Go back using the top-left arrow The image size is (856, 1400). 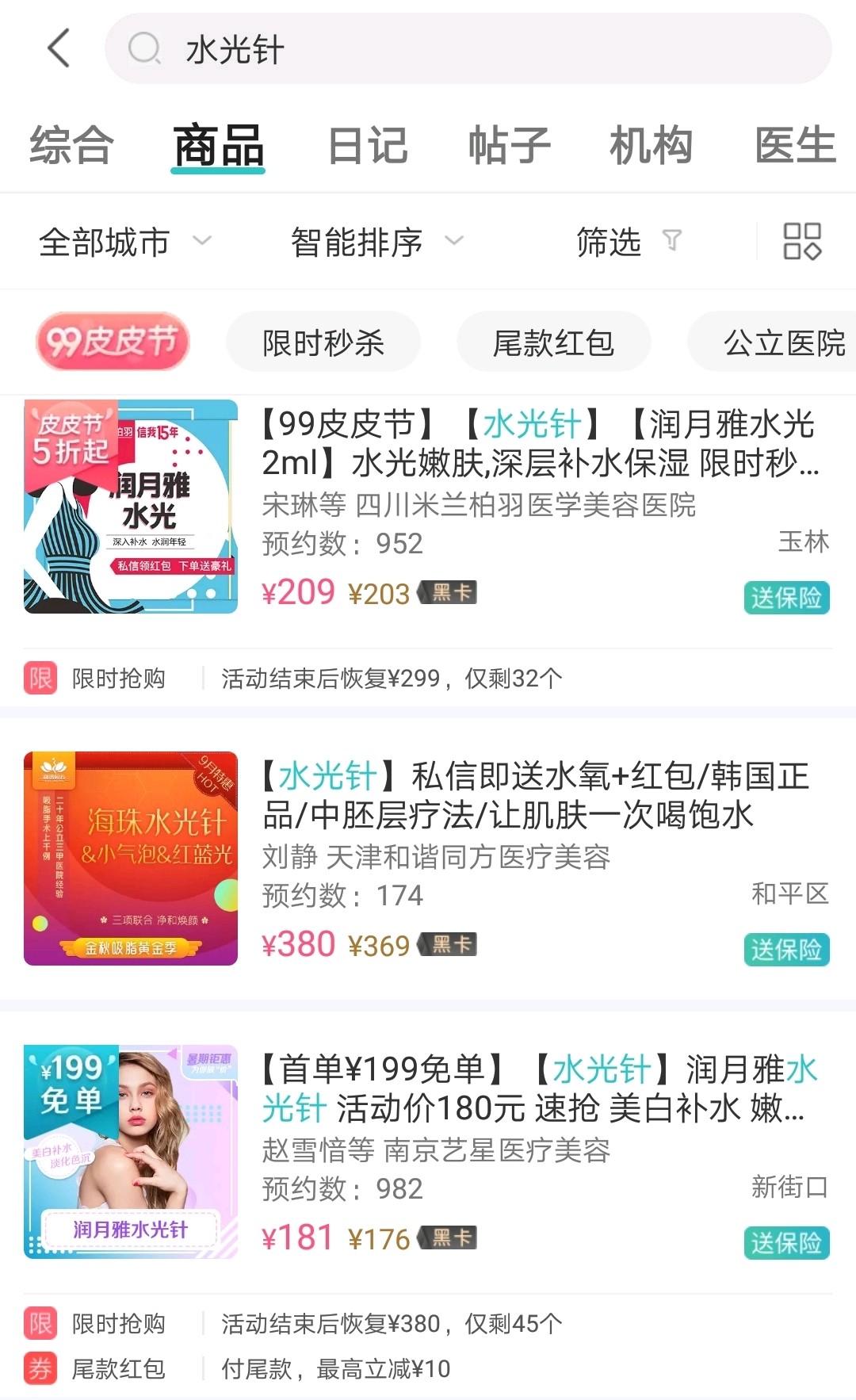pos(59,48)
